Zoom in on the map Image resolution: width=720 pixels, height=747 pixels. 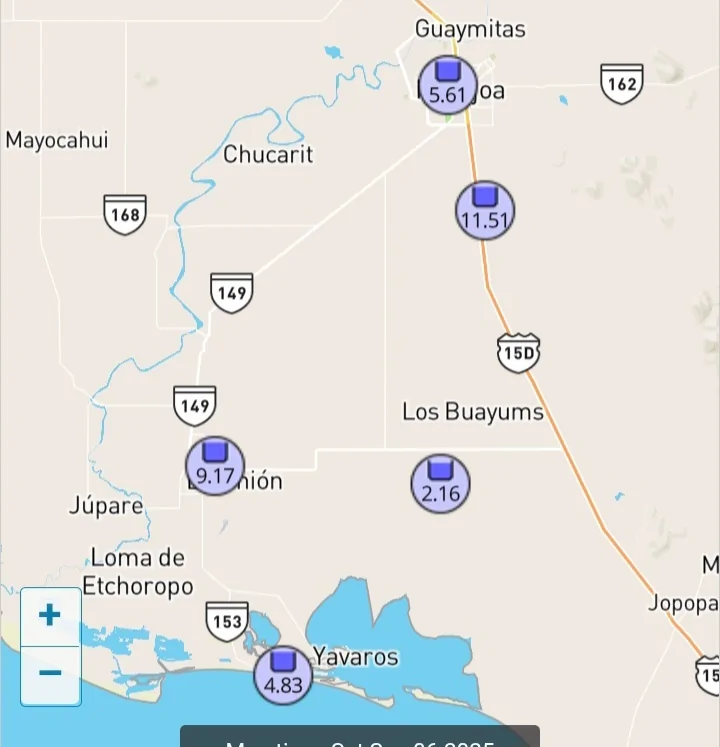pyautogui.click(x=50, y=616)
